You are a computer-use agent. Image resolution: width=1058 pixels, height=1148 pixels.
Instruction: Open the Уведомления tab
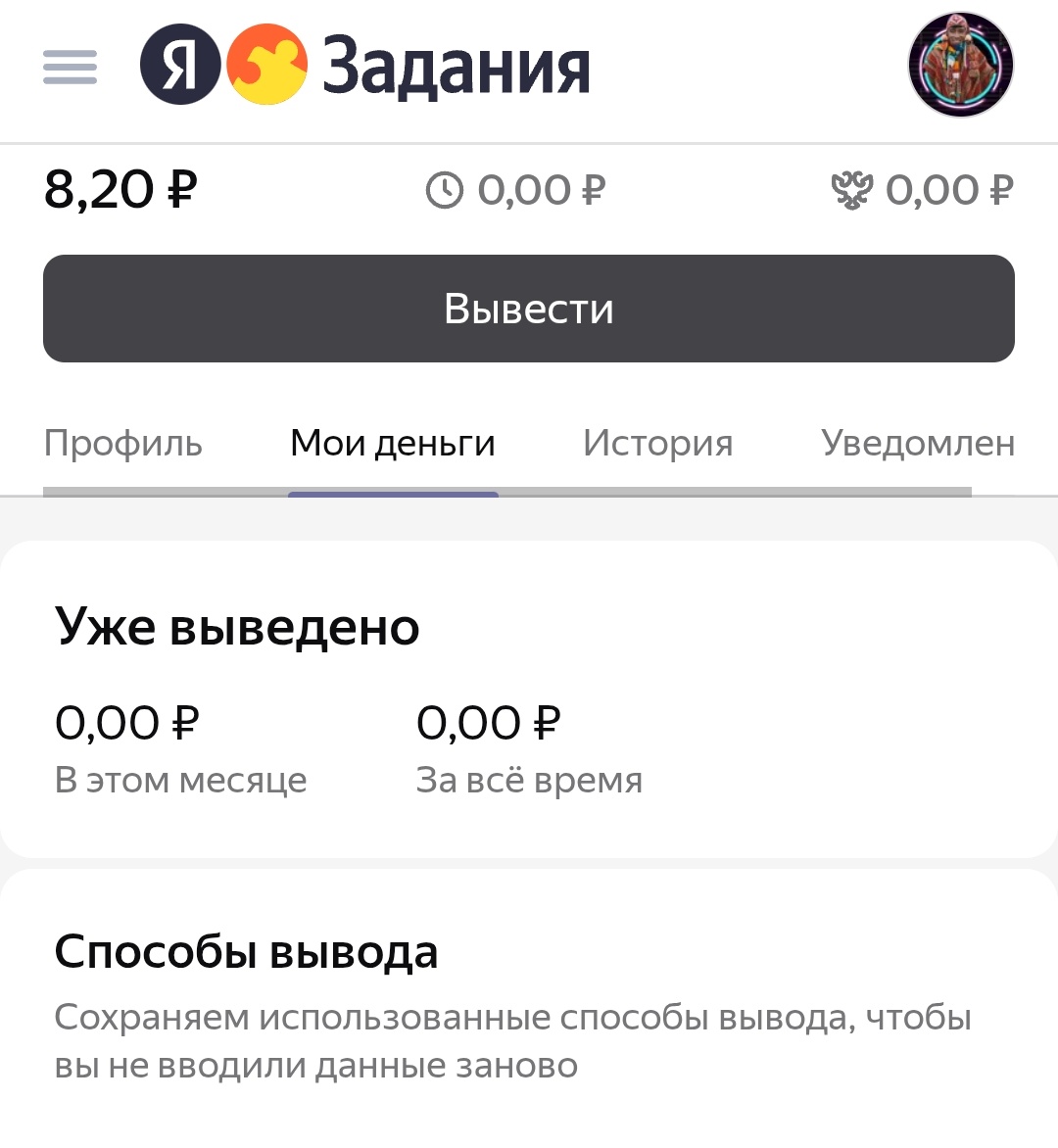pyautogui.click(x=917, y=444)
